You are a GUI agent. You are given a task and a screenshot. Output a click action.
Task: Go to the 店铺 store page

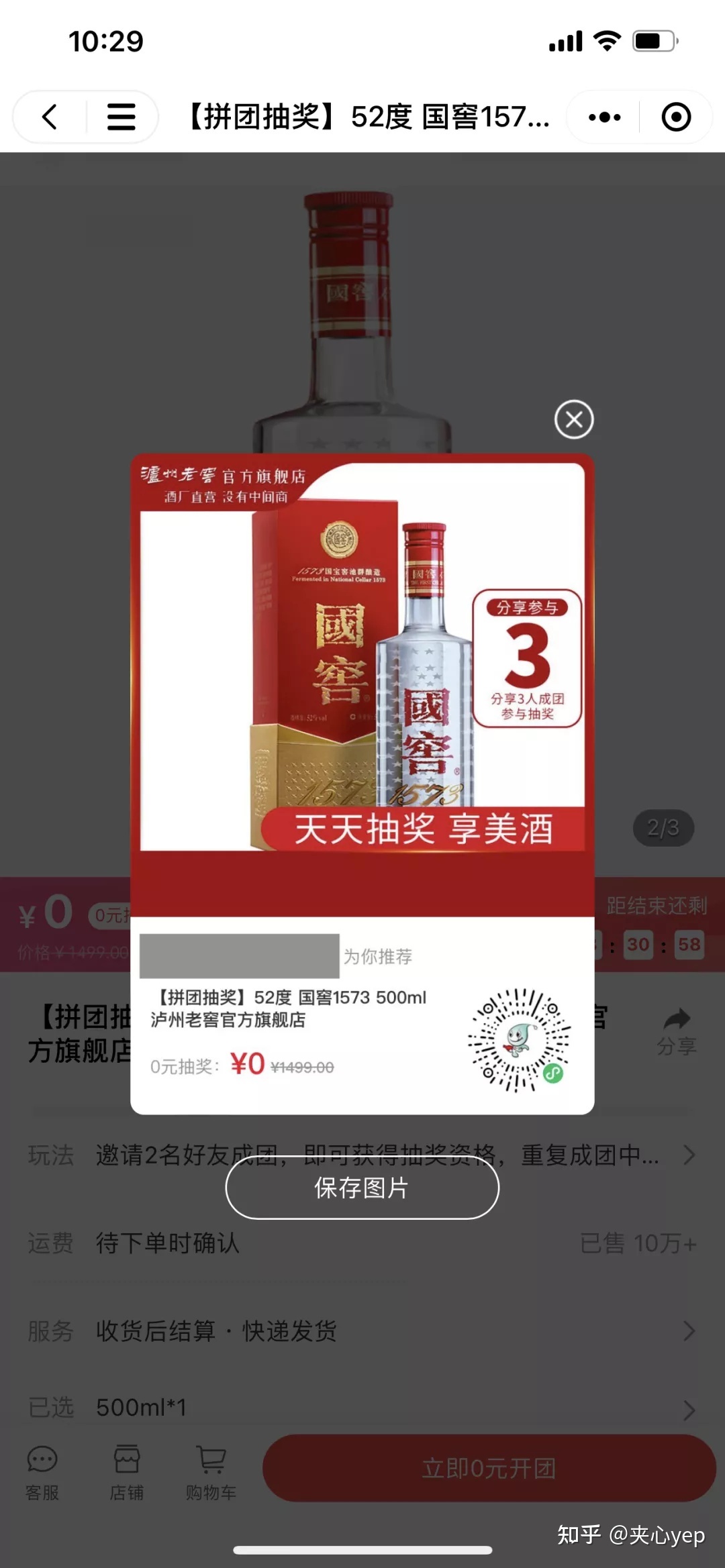coord(127,1473)
